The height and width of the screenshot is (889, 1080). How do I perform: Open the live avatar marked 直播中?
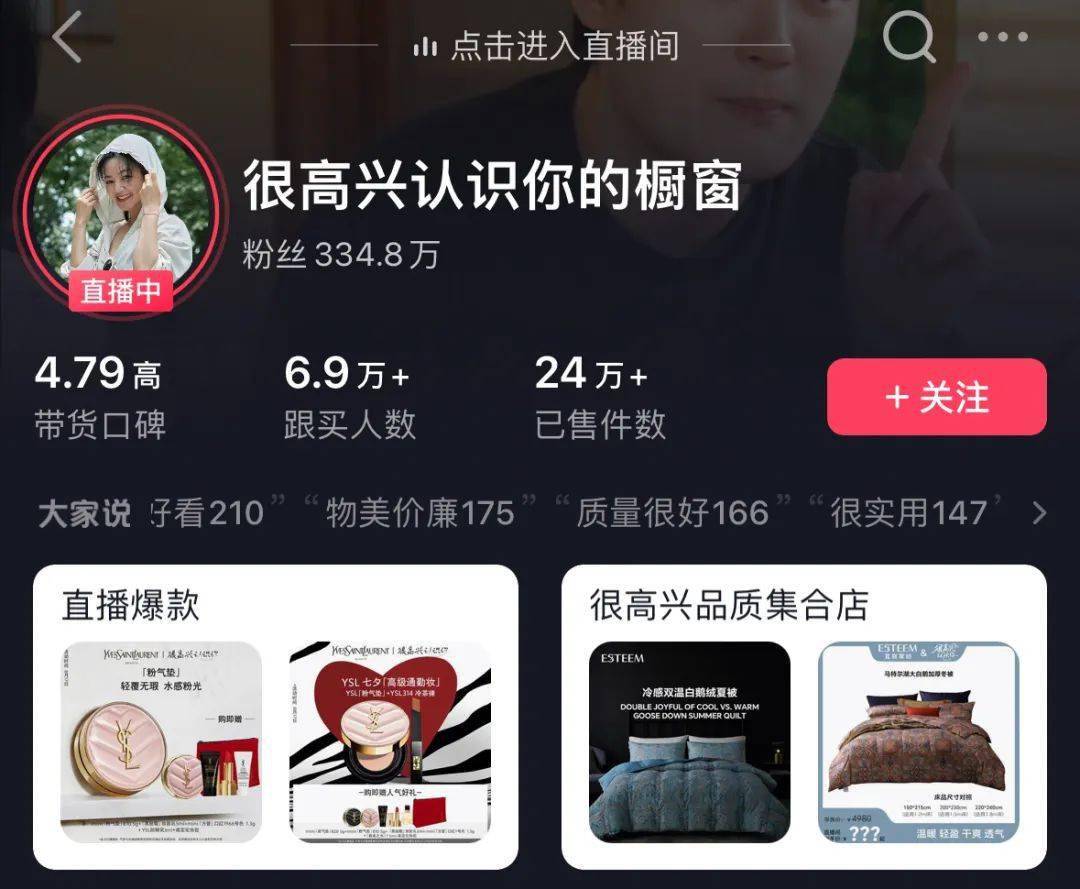[121, 206]
